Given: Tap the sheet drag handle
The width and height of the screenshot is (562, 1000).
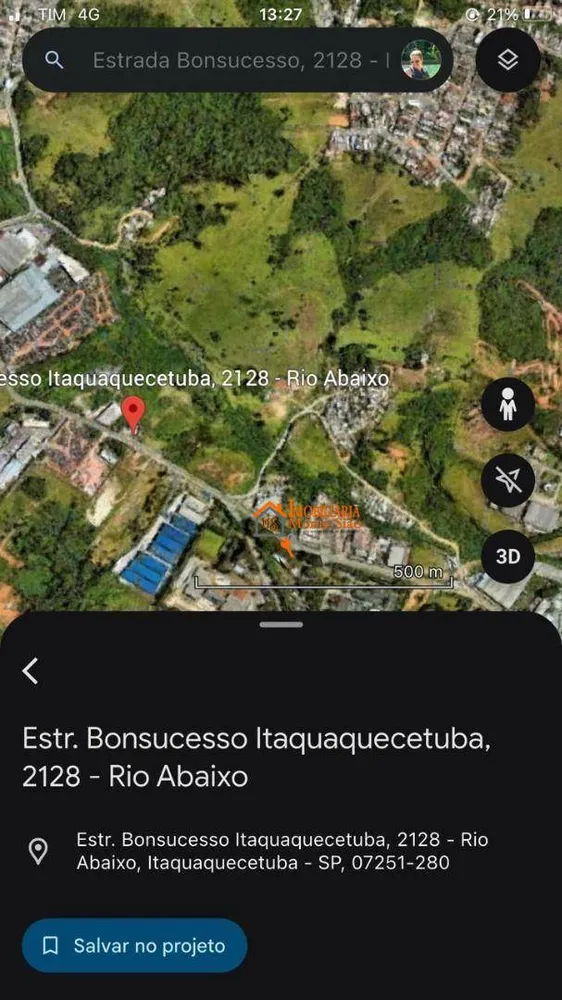Looking at the screenshot, I should point(281,624).
